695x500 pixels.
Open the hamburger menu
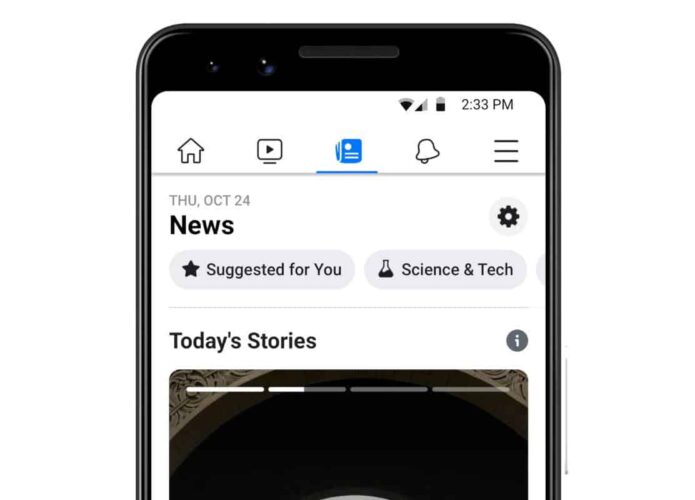coord(506,151)
